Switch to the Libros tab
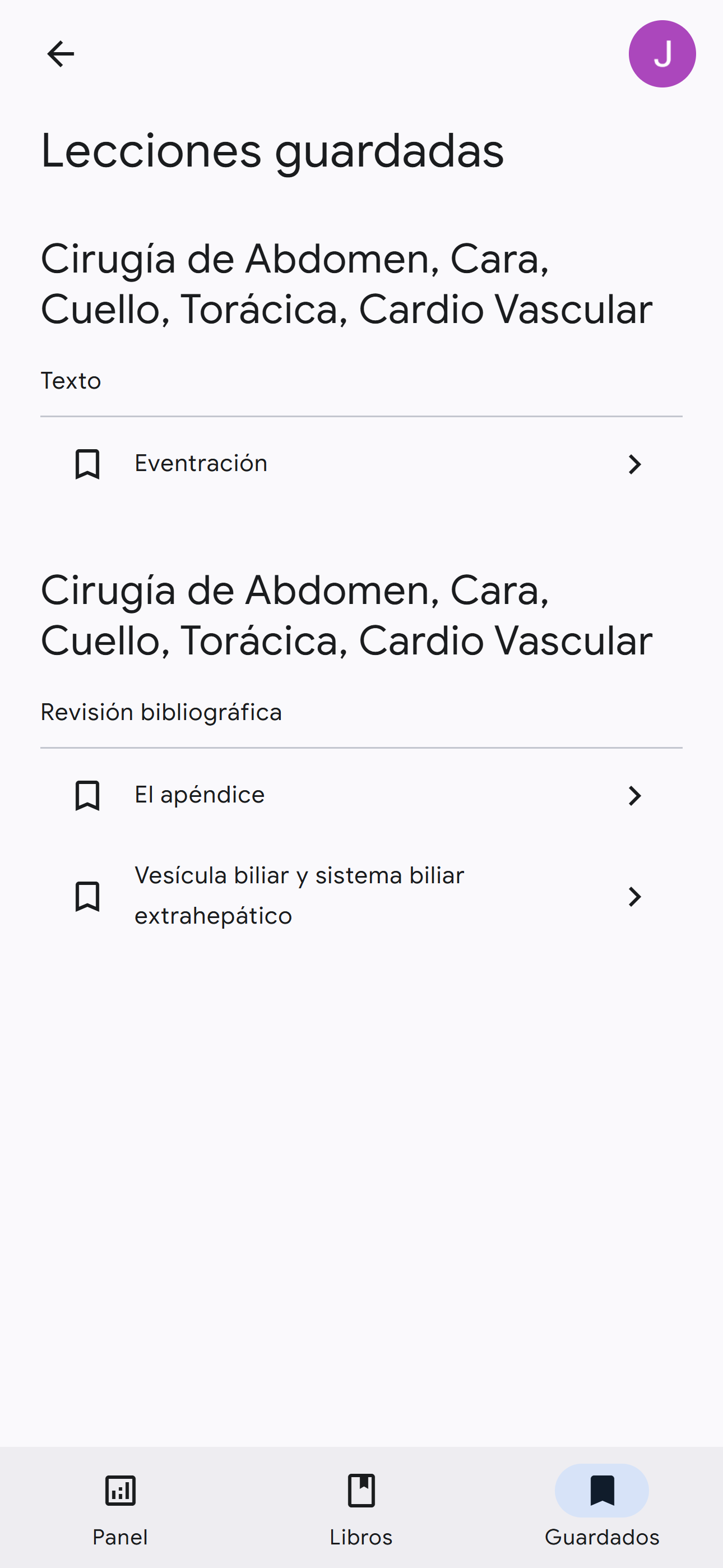Viewport: 723px width, 1568px height. [x=361, y=1509]
